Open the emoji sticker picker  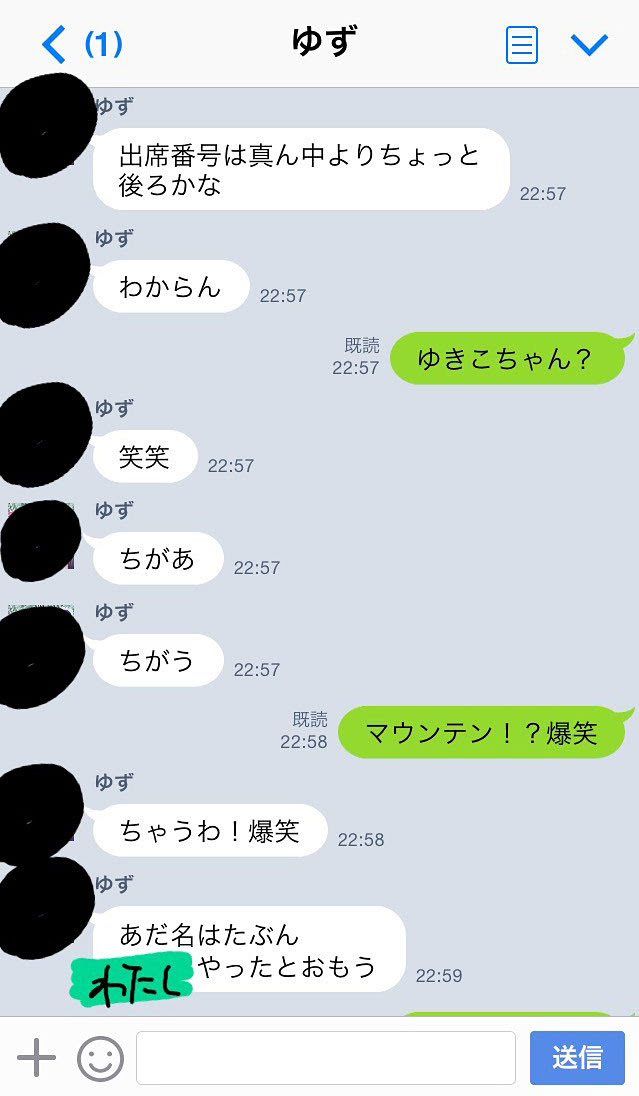pyautogui.click(x=100, y=1058)
